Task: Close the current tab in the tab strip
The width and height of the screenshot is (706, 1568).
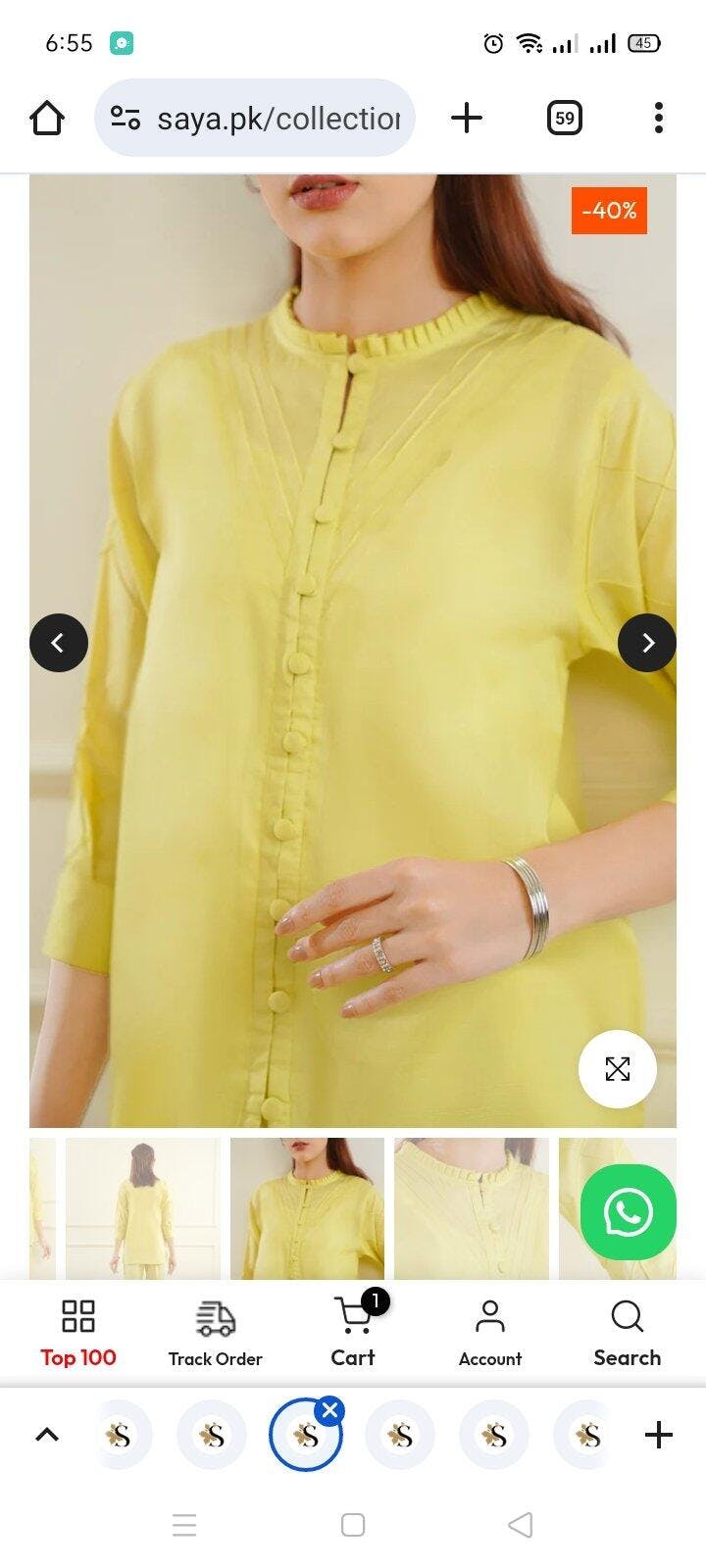Action: coord(330,1411)
